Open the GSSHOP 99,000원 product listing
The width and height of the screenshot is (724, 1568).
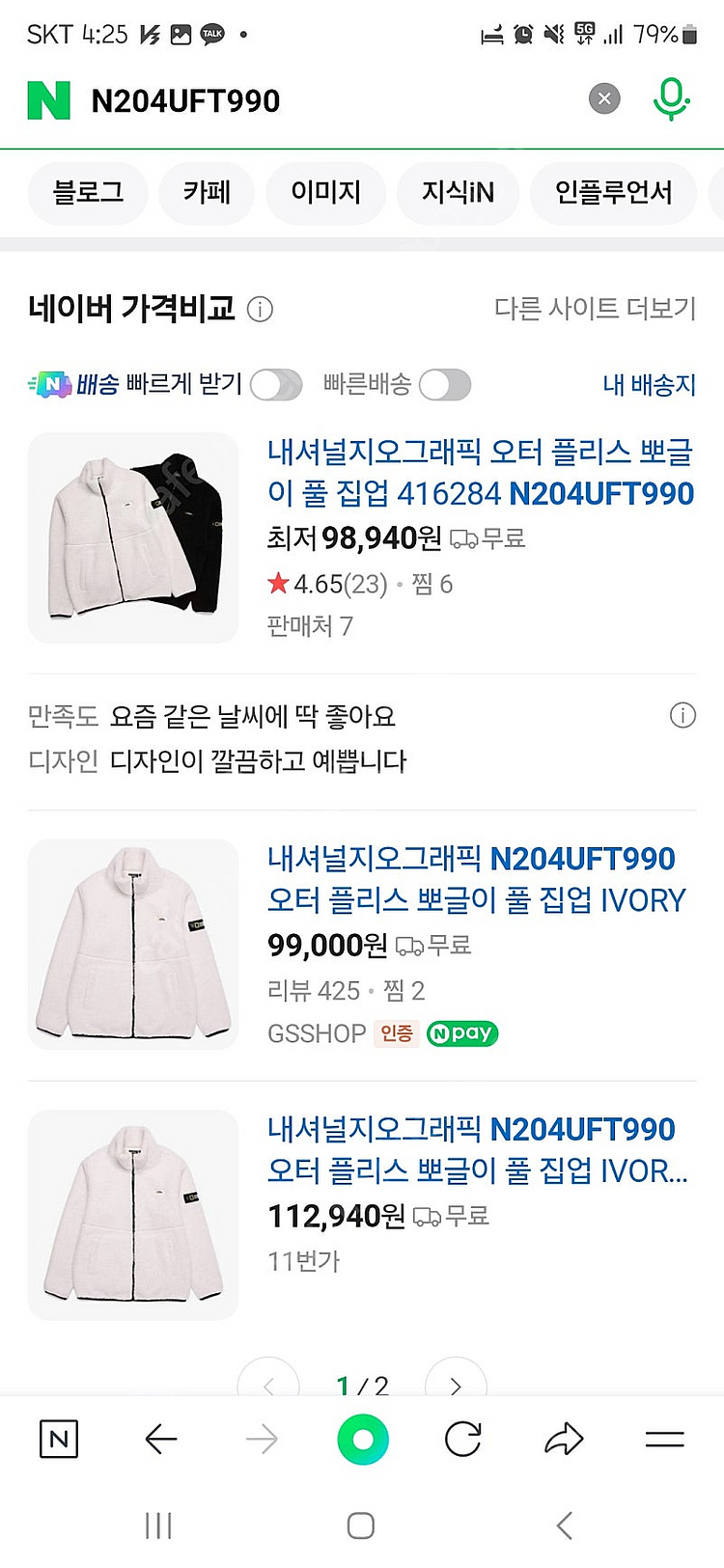pos(476,879)
